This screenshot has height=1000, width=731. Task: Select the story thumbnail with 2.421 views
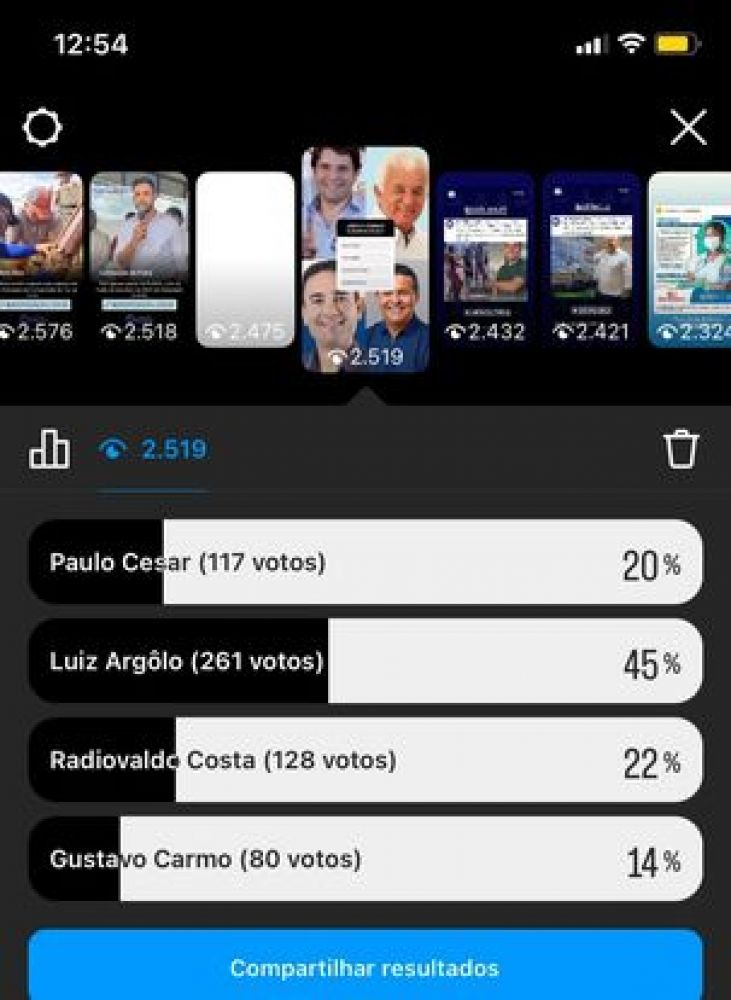click(591, 260)
